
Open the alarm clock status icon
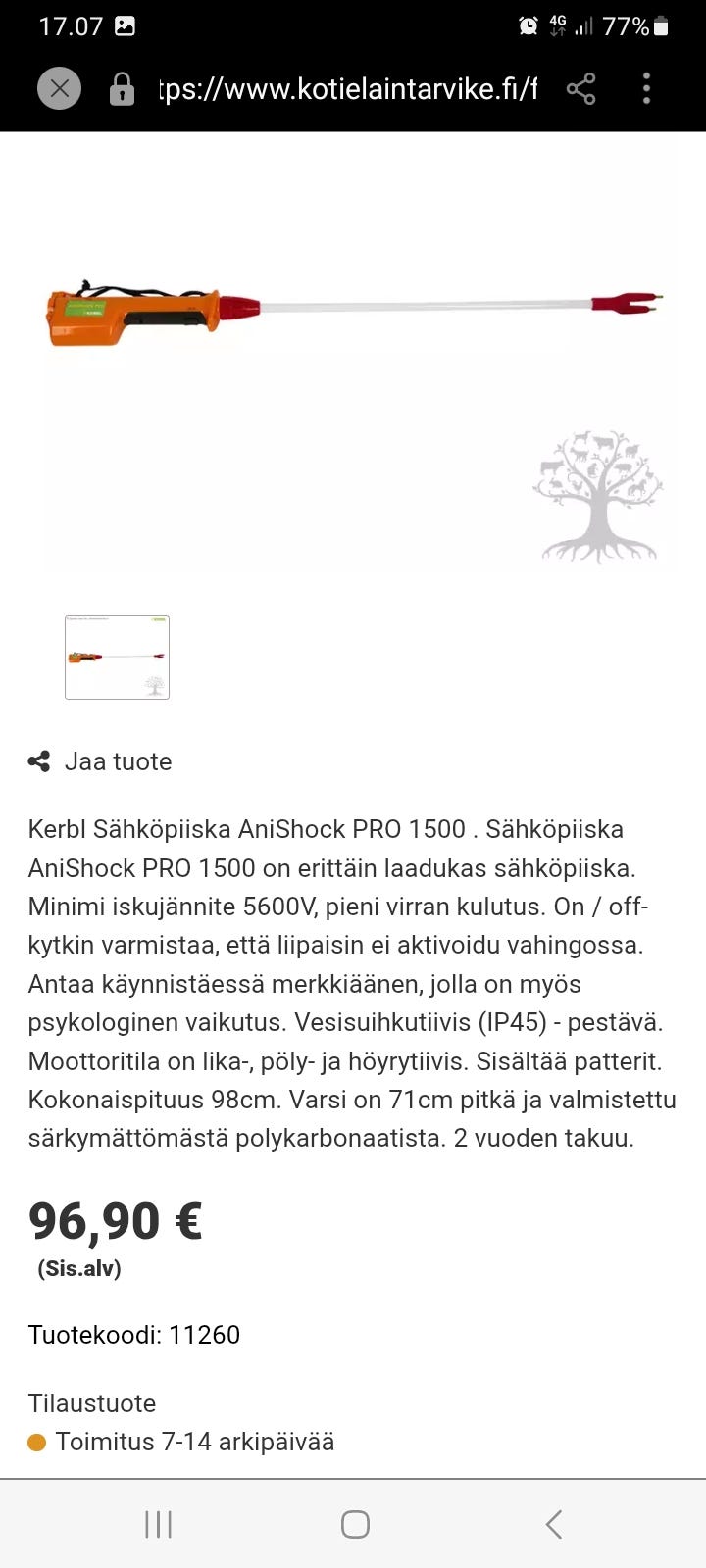(x=527, y=25)
